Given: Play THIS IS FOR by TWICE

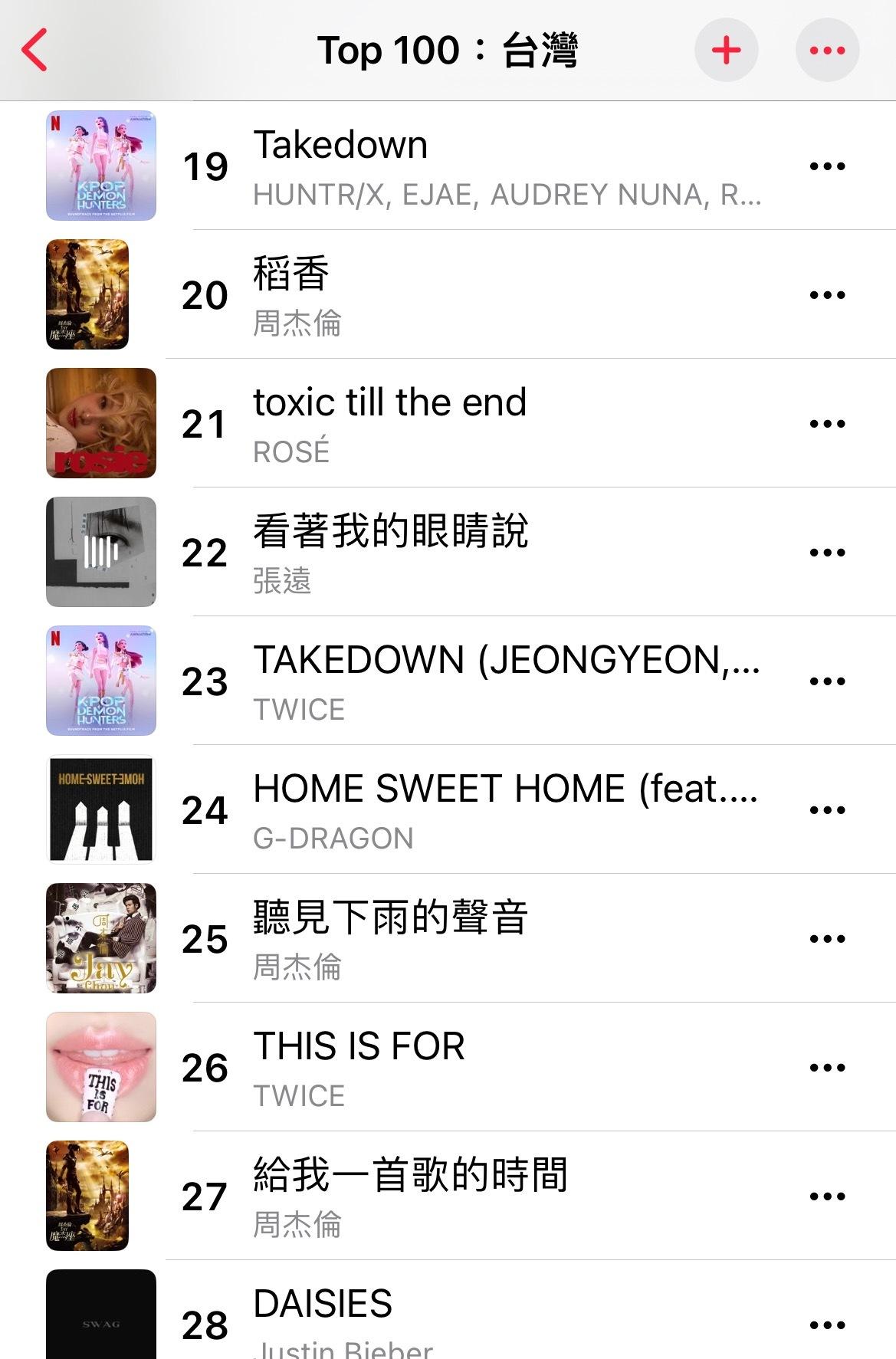Looking at the screenshot, I should click(460, 1067).
